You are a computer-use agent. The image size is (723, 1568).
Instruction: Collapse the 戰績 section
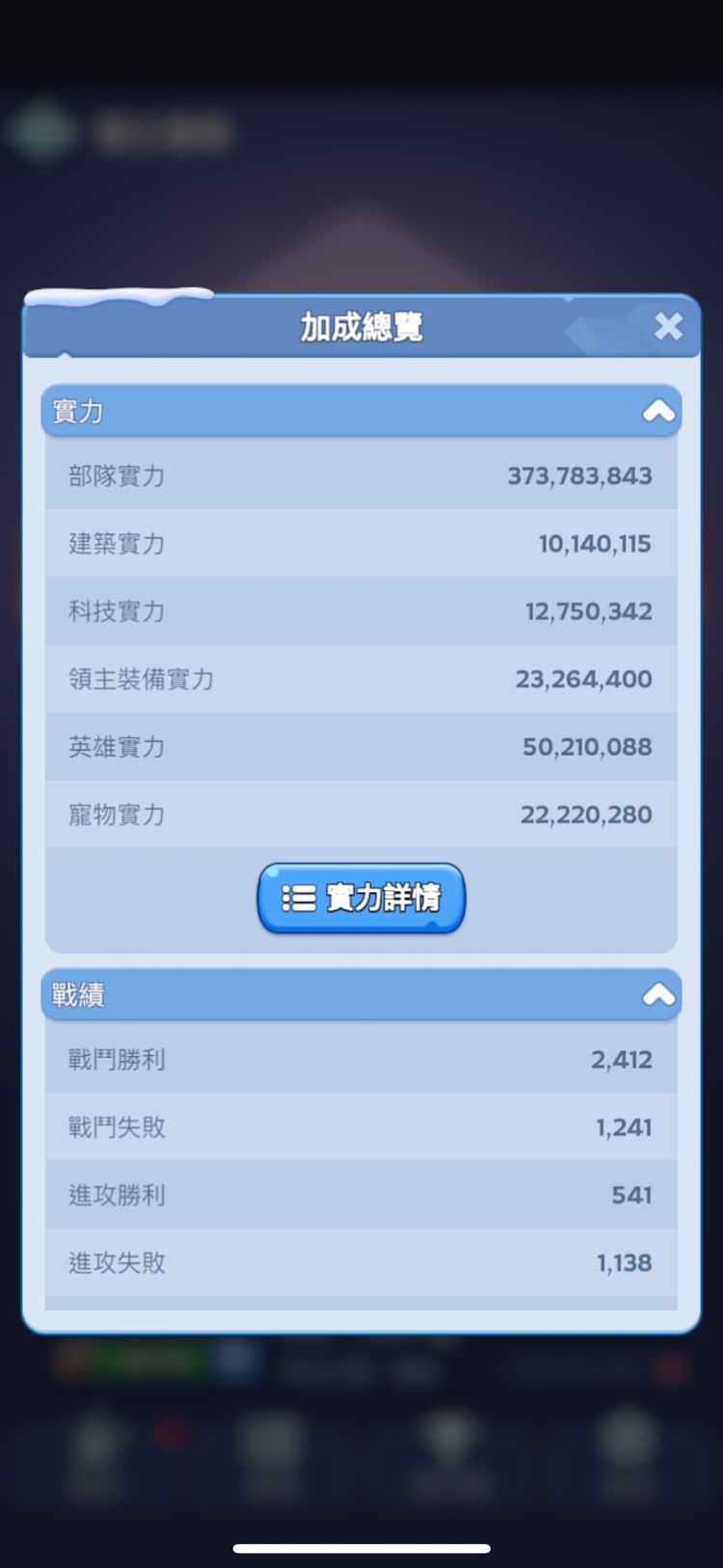tap(658, 994)
